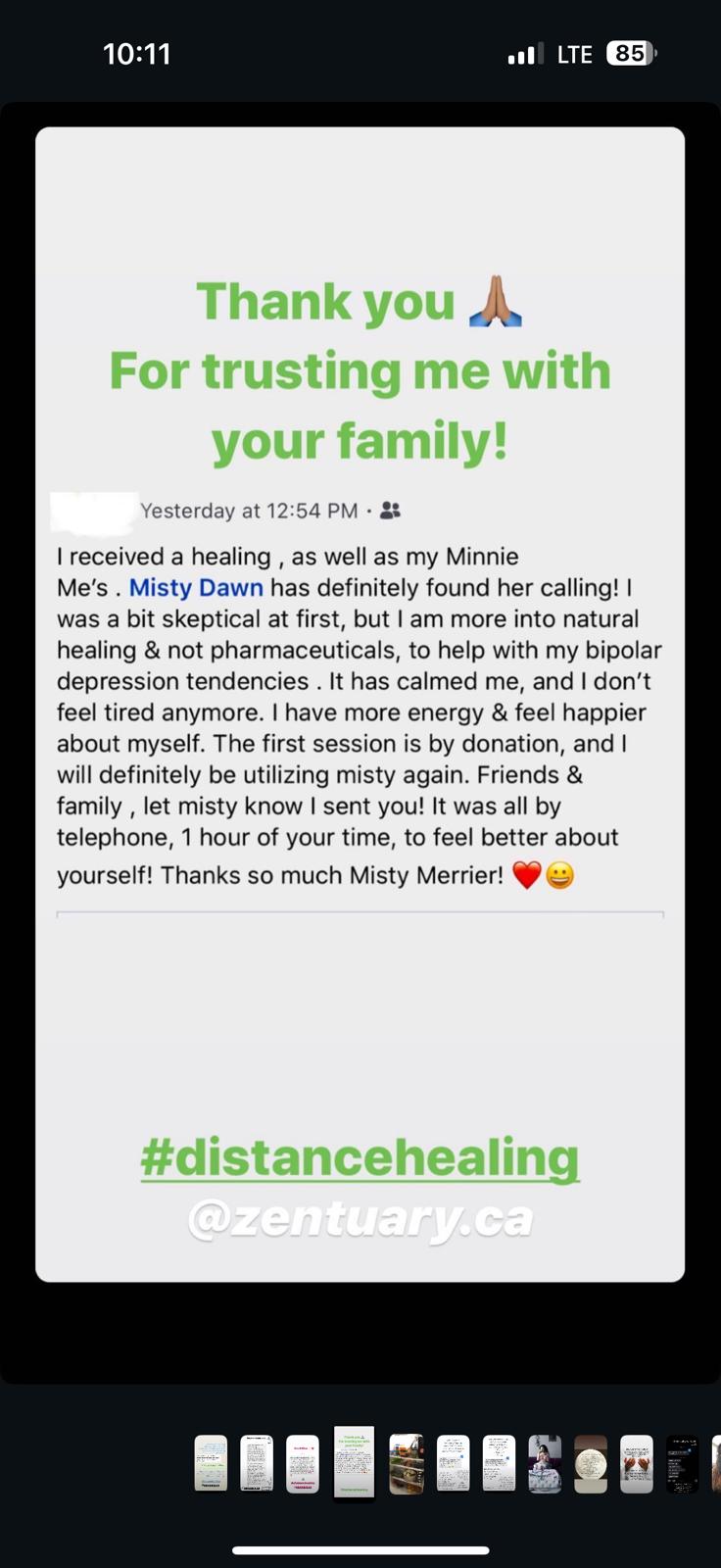This screenshot has height=1568, width=721.
Task: Open Misty Dawn's tagged profile link
Action: pos(194,587)
